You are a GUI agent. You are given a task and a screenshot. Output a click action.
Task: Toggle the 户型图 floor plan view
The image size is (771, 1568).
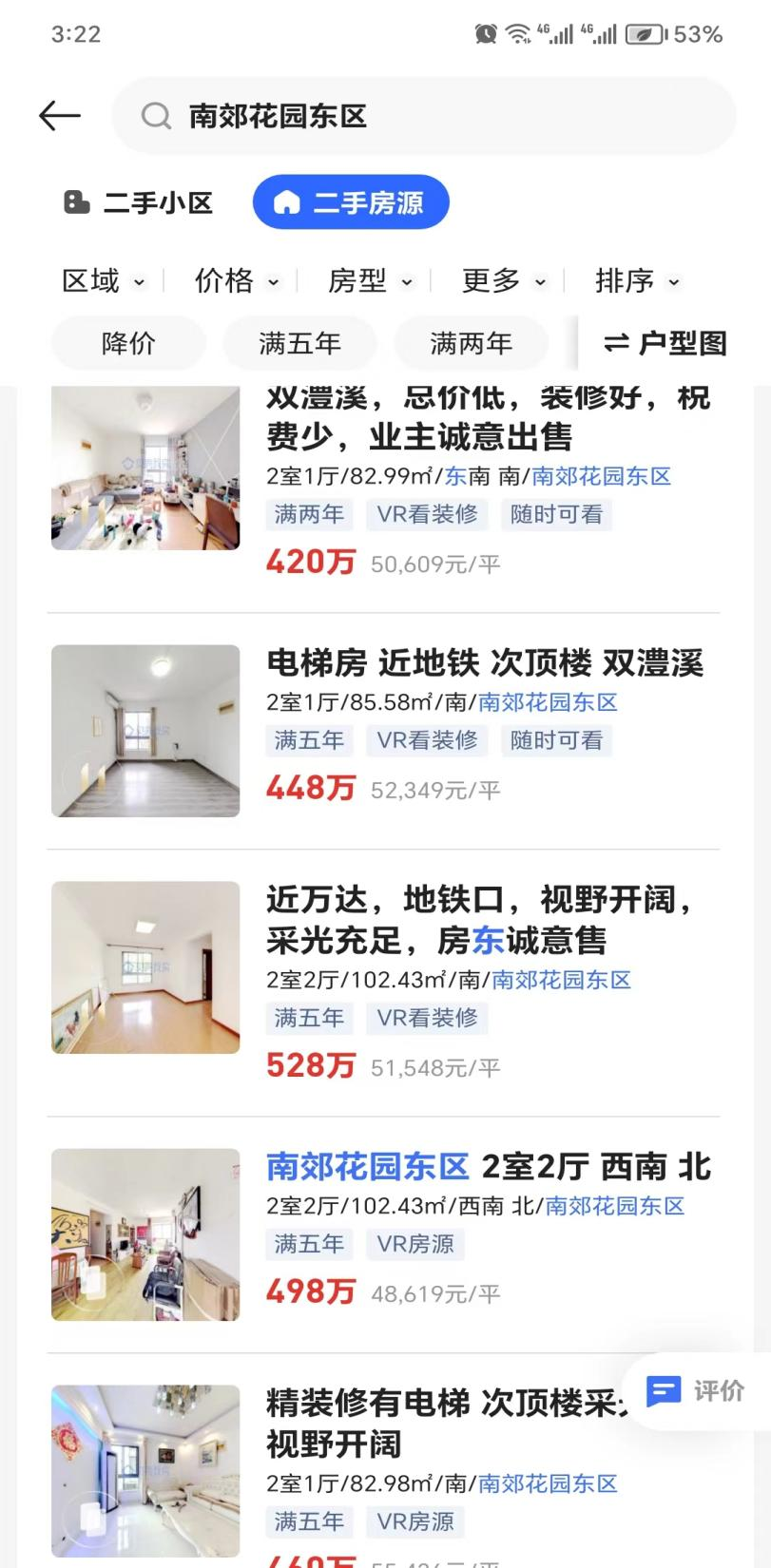click(664, 343)
